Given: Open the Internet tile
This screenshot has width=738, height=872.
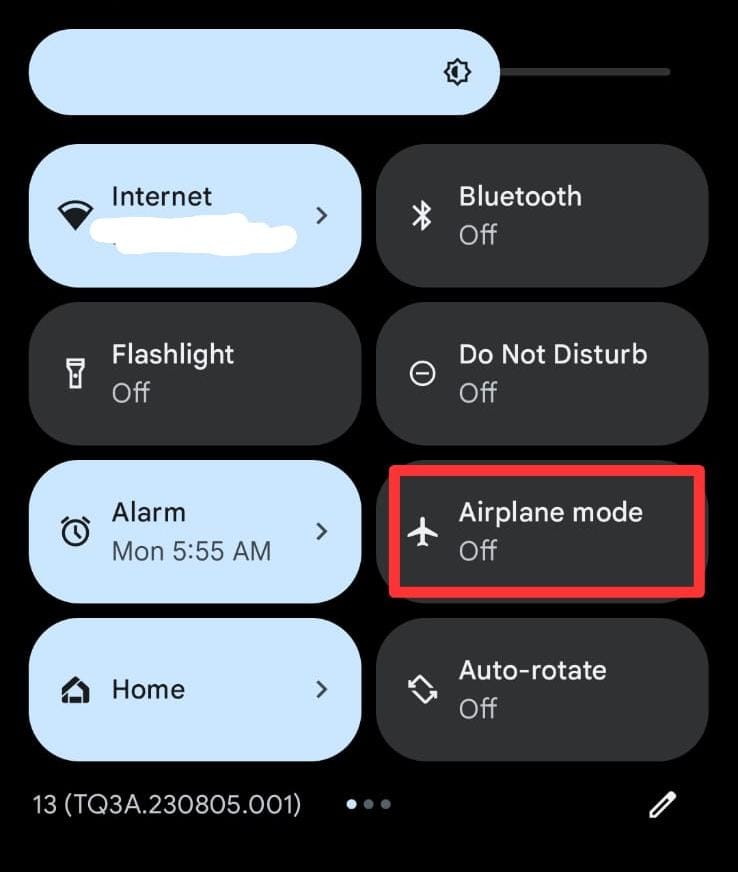Looking at the screenshot, I should click(195, 215).
